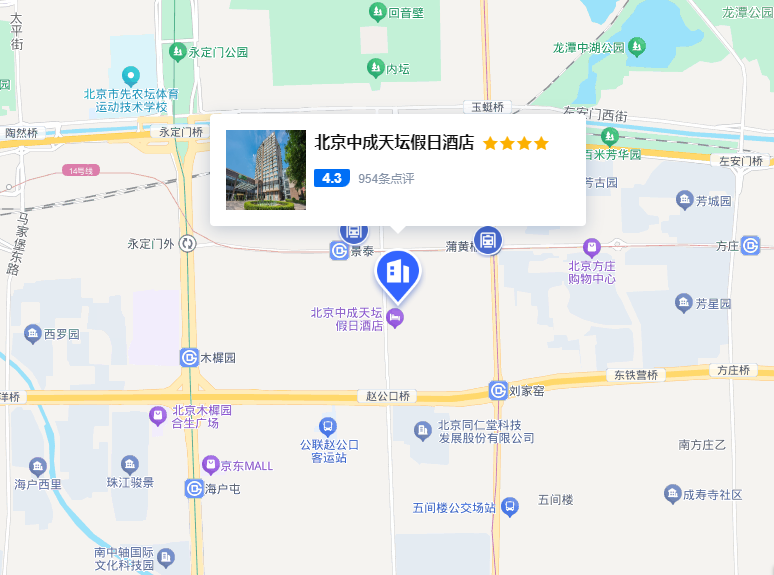This screenshot has height=575, width=774.
Task: Select the 北京方庄购物中心 map marker
Action: click(x=592, y=247)
